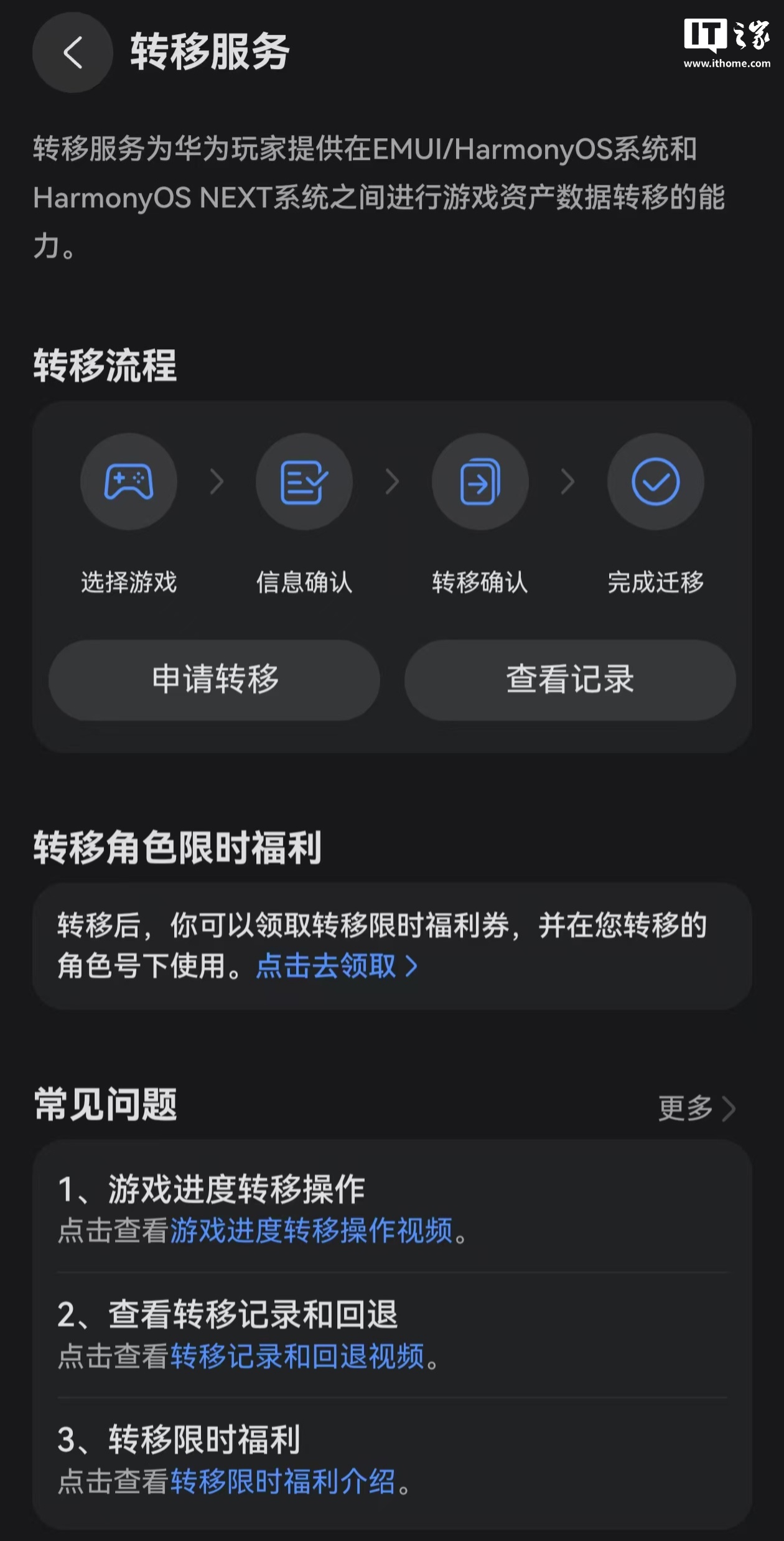Go back from 转移服务 page
Screen dimensions: 784x1541
pyautogui.click(x=73, y=52)
